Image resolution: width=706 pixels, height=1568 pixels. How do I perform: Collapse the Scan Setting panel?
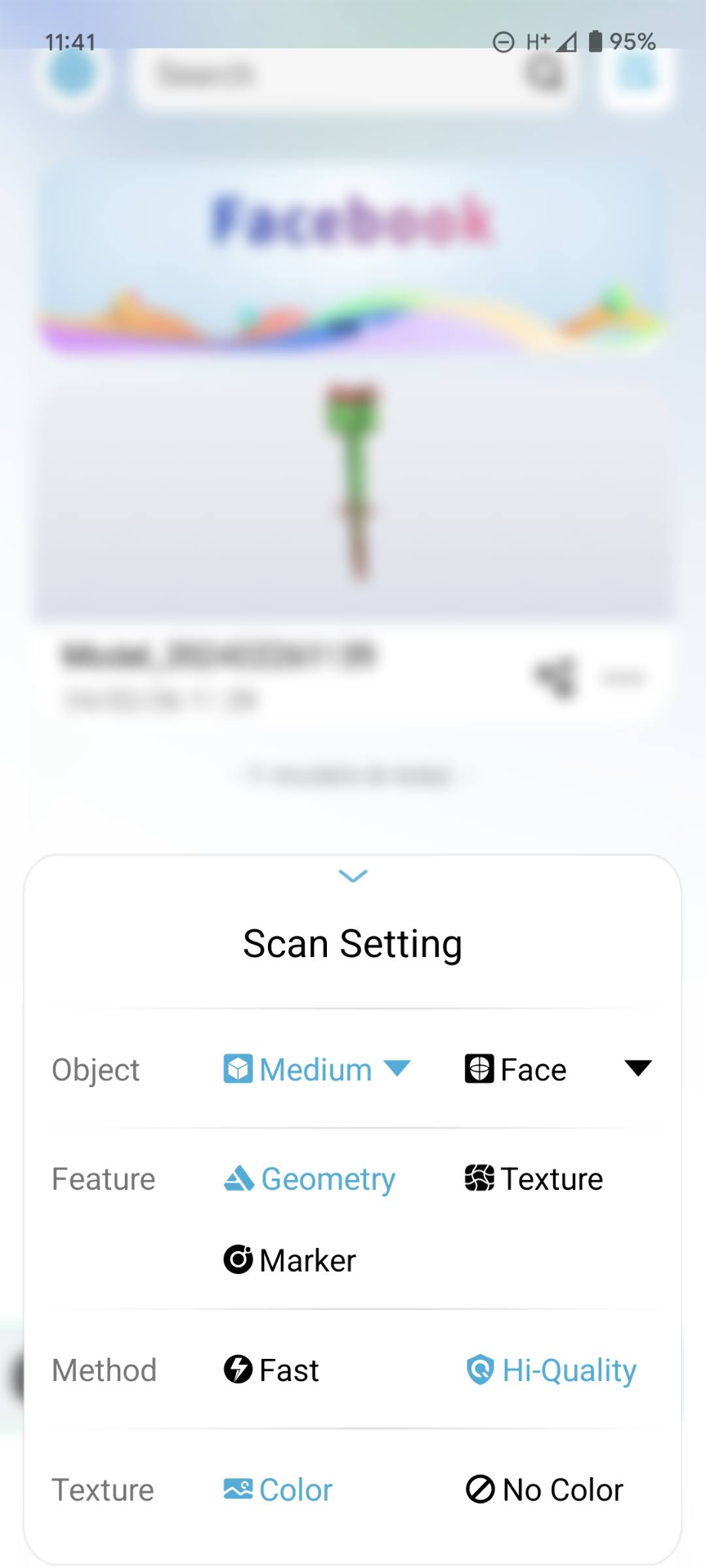pos(352,876)
